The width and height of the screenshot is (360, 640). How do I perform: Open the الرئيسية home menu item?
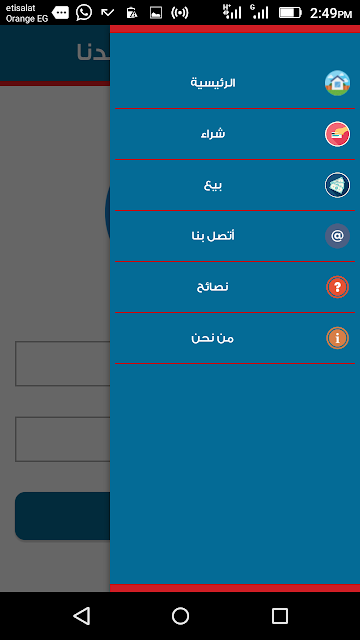point(235,83)
